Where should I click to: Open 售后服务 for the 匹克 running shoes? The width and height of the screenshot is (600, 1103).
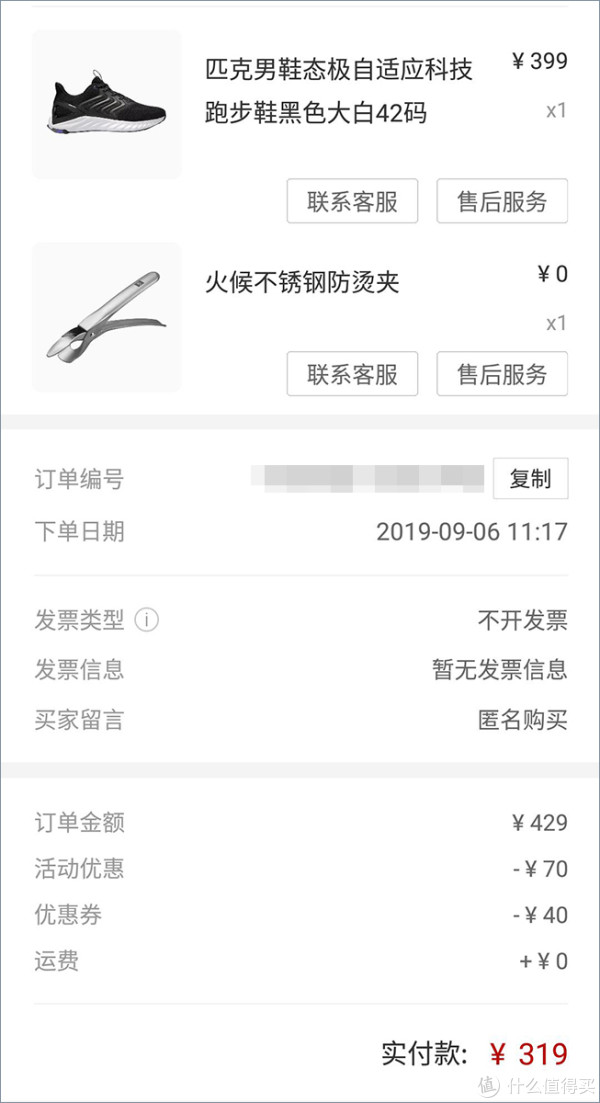[502, 201]
